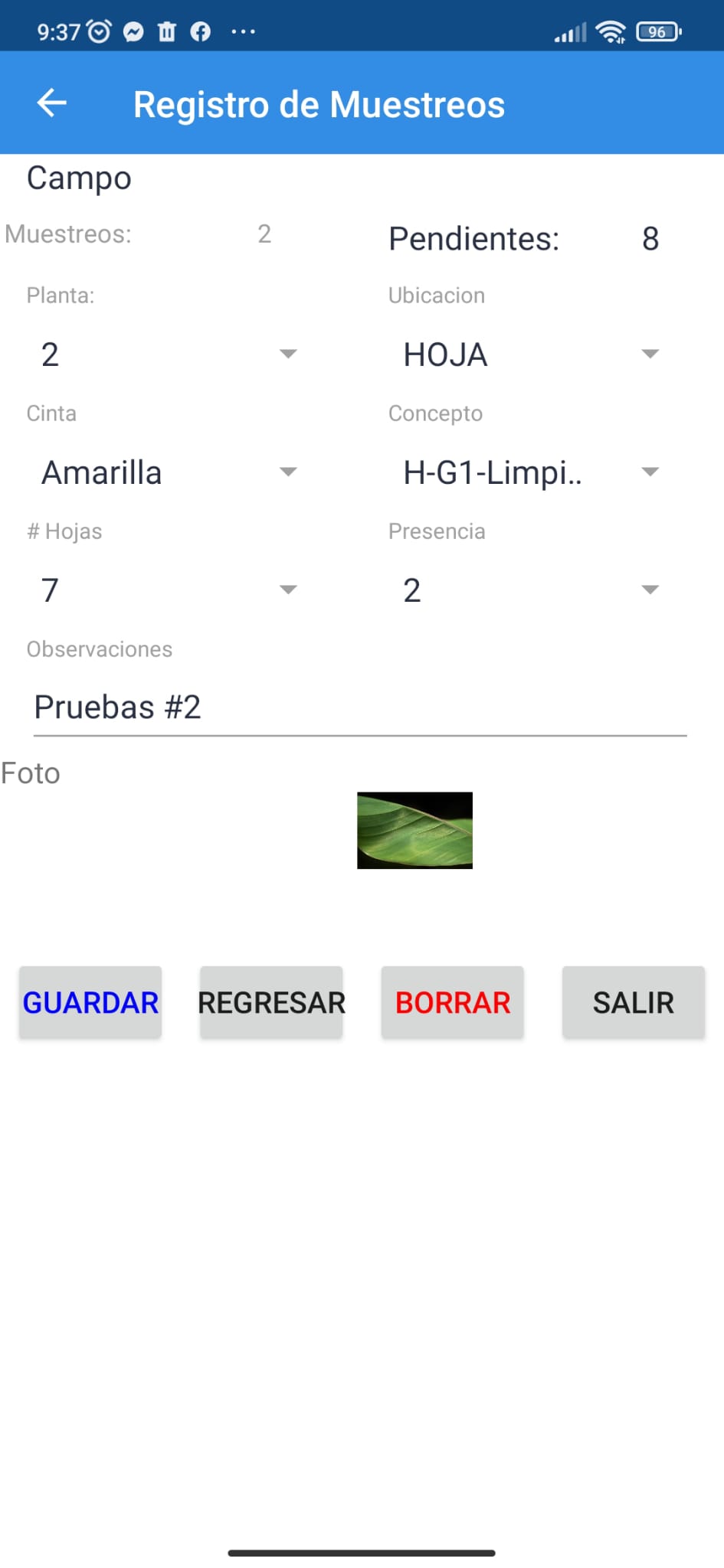Open the leaf photo thumbnail
The width and height of the screenshot is (724, 1568).
point(414,831)
